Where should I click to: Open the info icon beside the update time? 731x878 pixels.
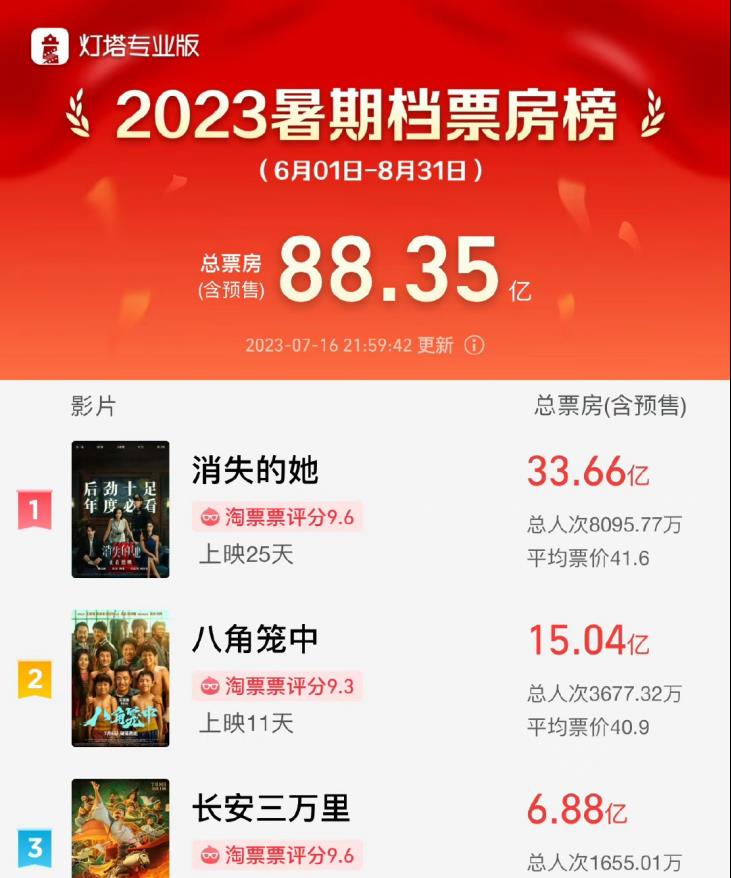[x=474, y=345]
